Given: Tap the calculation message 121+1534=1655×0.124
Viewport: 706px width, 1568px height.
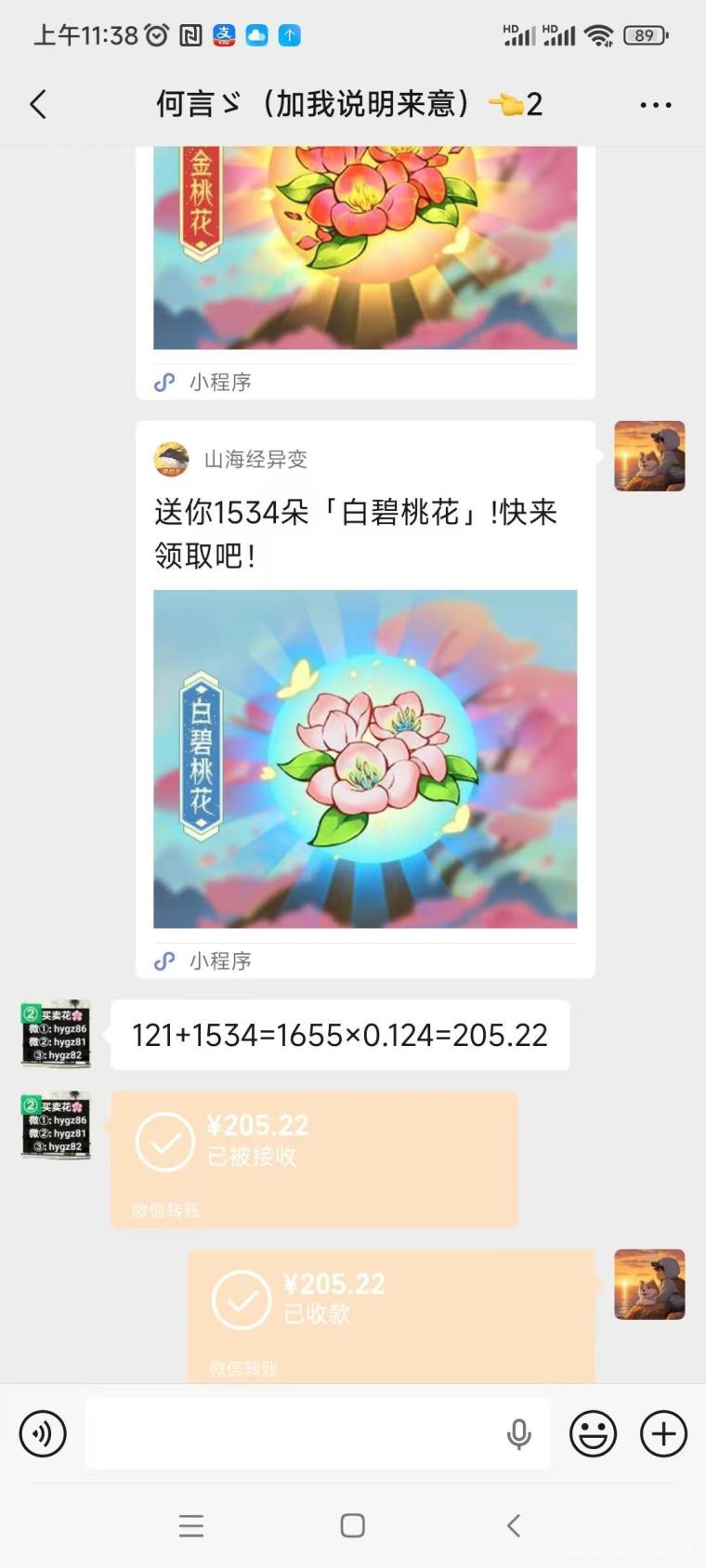Looking at the screenshot, I should 341,1035.
